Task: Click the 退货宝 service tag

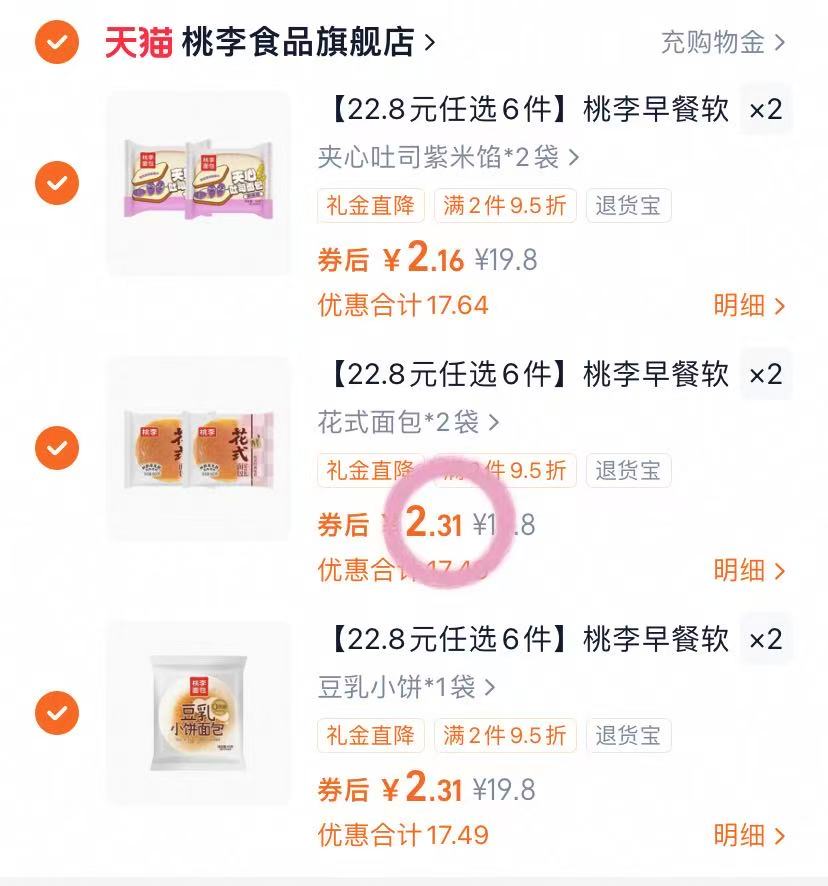Action: pyautogui.click(x=628, y=206)
